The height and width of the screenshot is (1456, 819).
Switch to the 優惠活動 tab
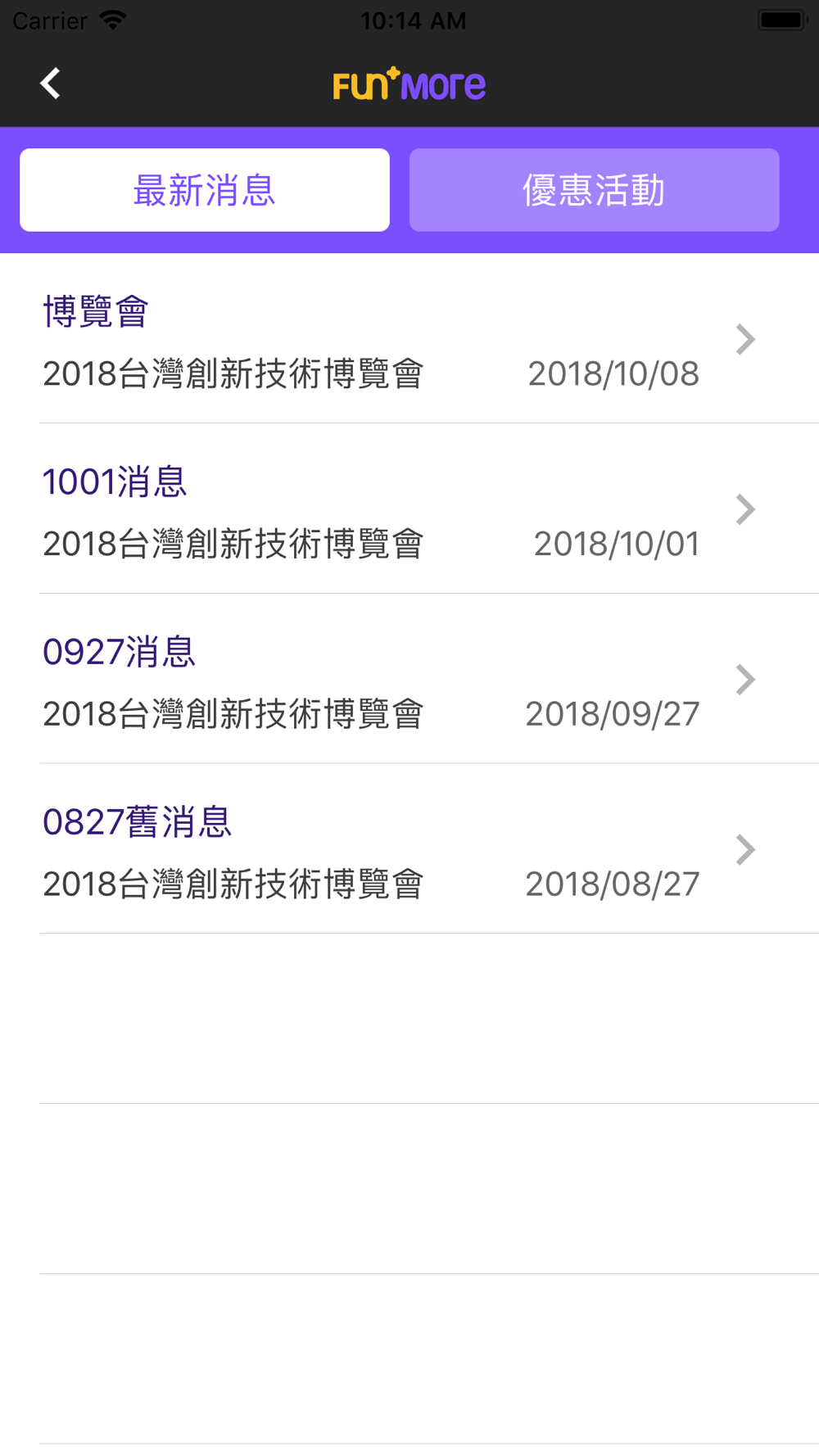[x=594, y=190]
